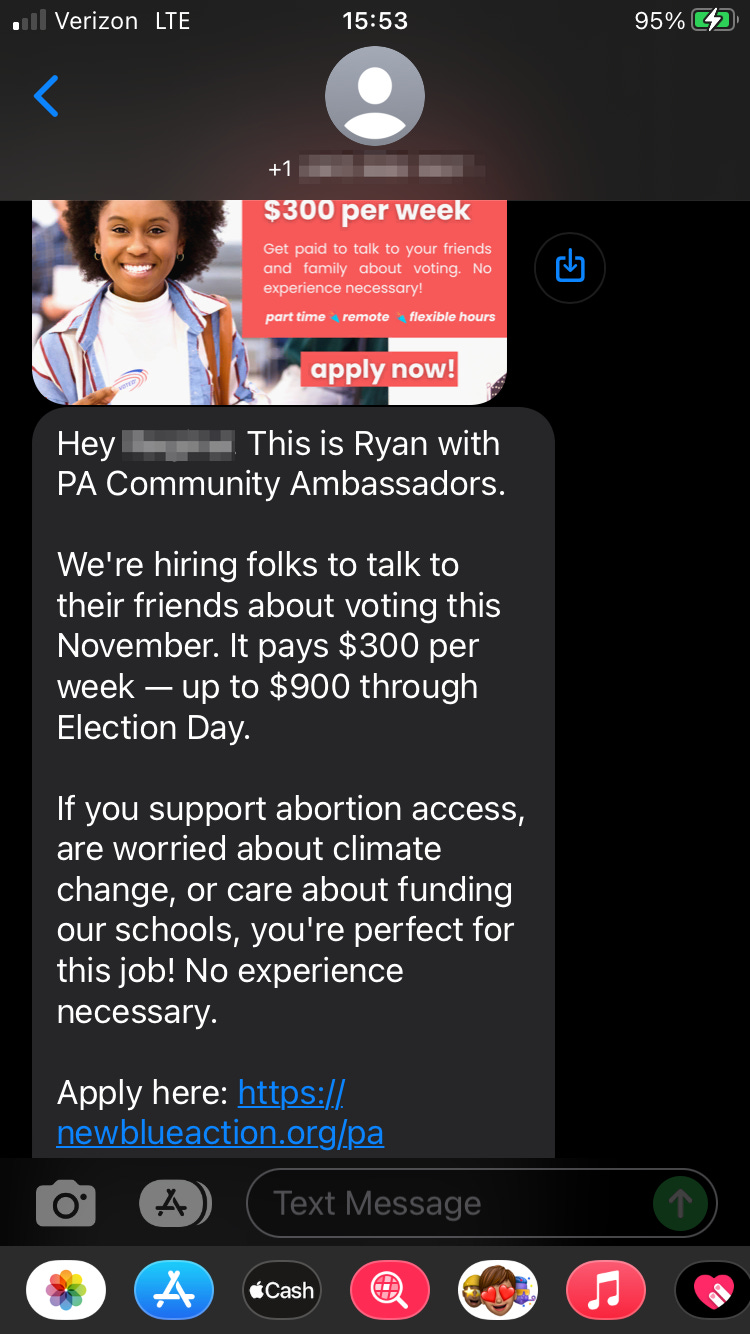Open the camera to attach a photo
Viewport: 750px width, 1334px height.
(x=66, y=1203)
